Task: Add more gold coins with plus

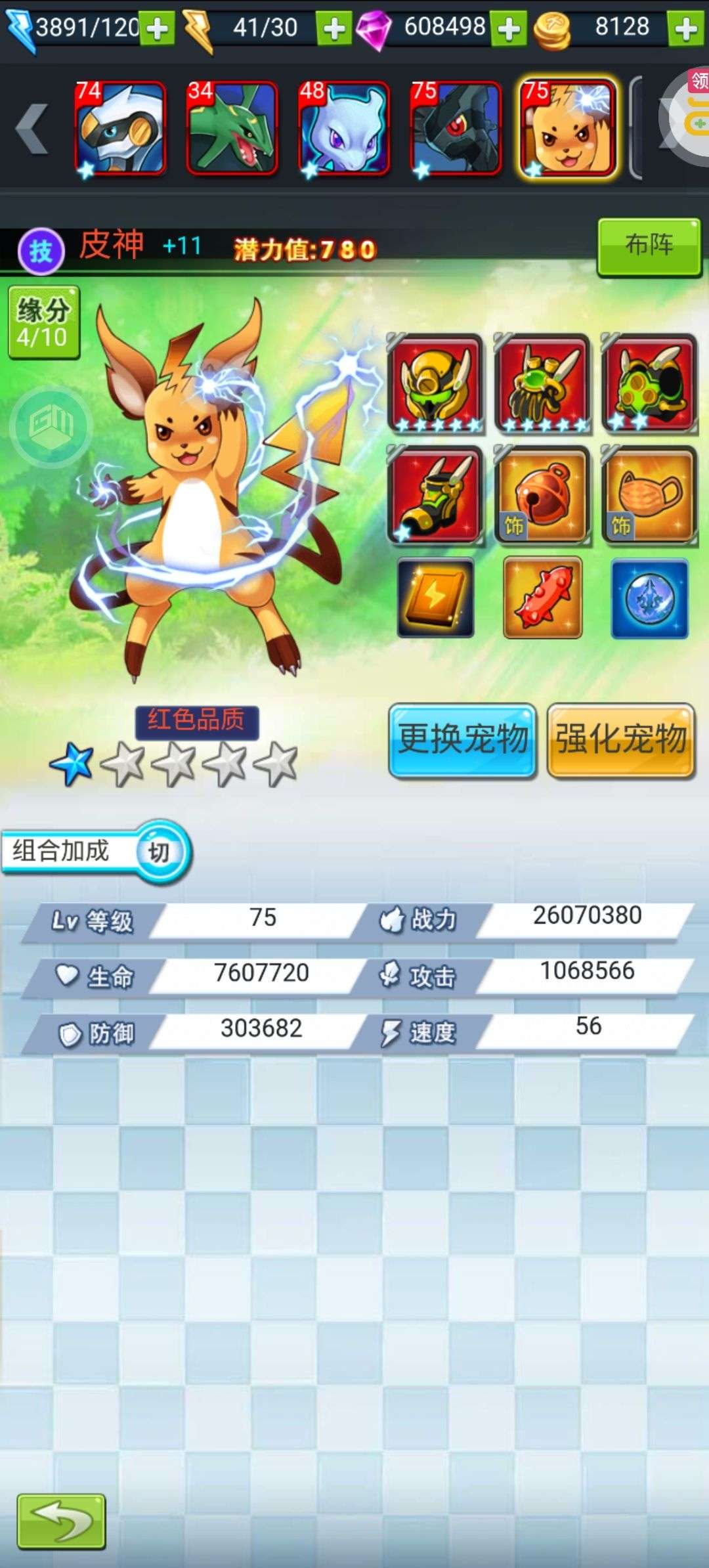Action: coord(687,29)
